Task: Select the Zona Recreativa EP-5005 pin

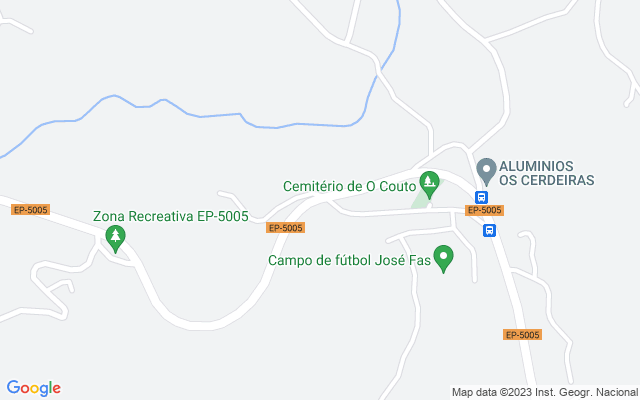Action: pyautogui.click(x=116, y=238)
